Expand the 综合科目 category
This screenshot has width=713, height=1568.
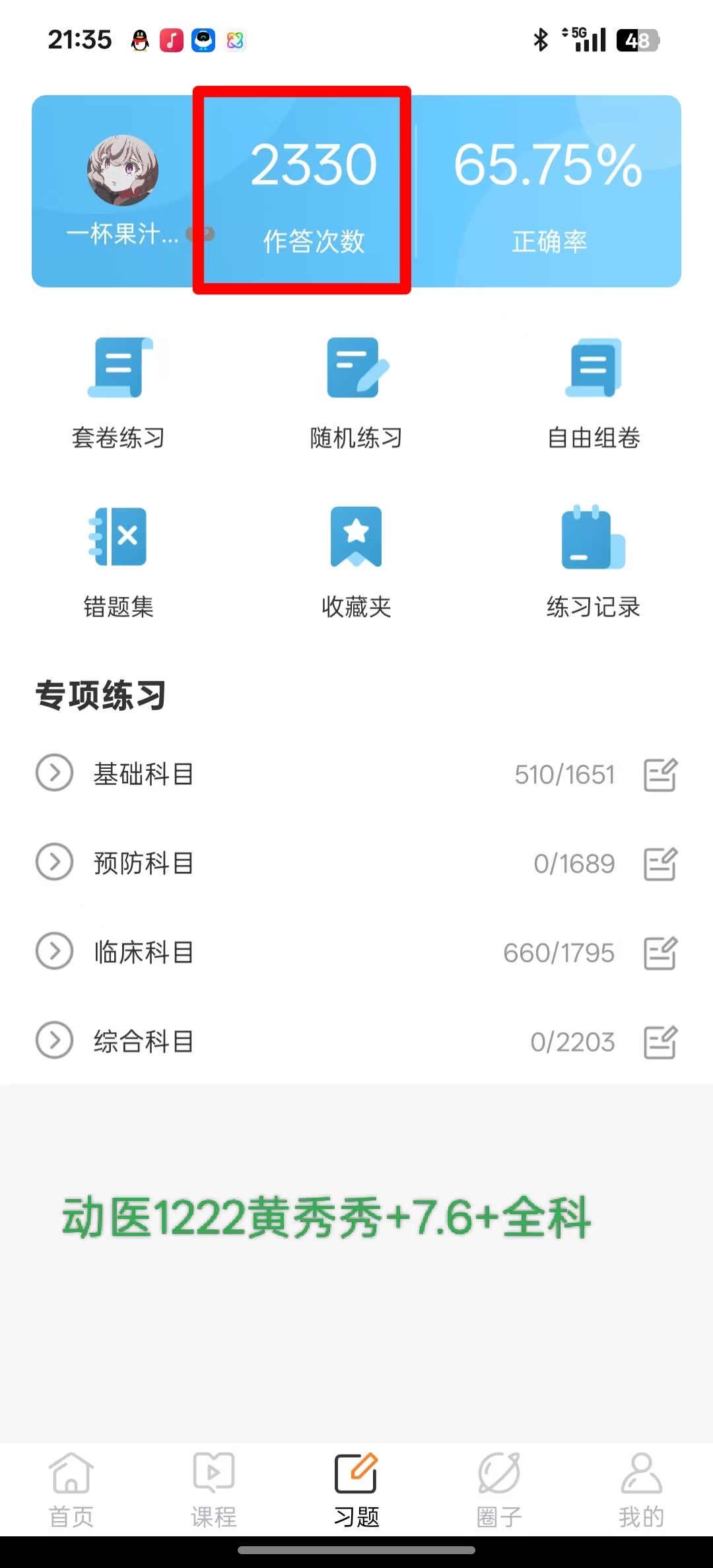tap(54, 1041)
